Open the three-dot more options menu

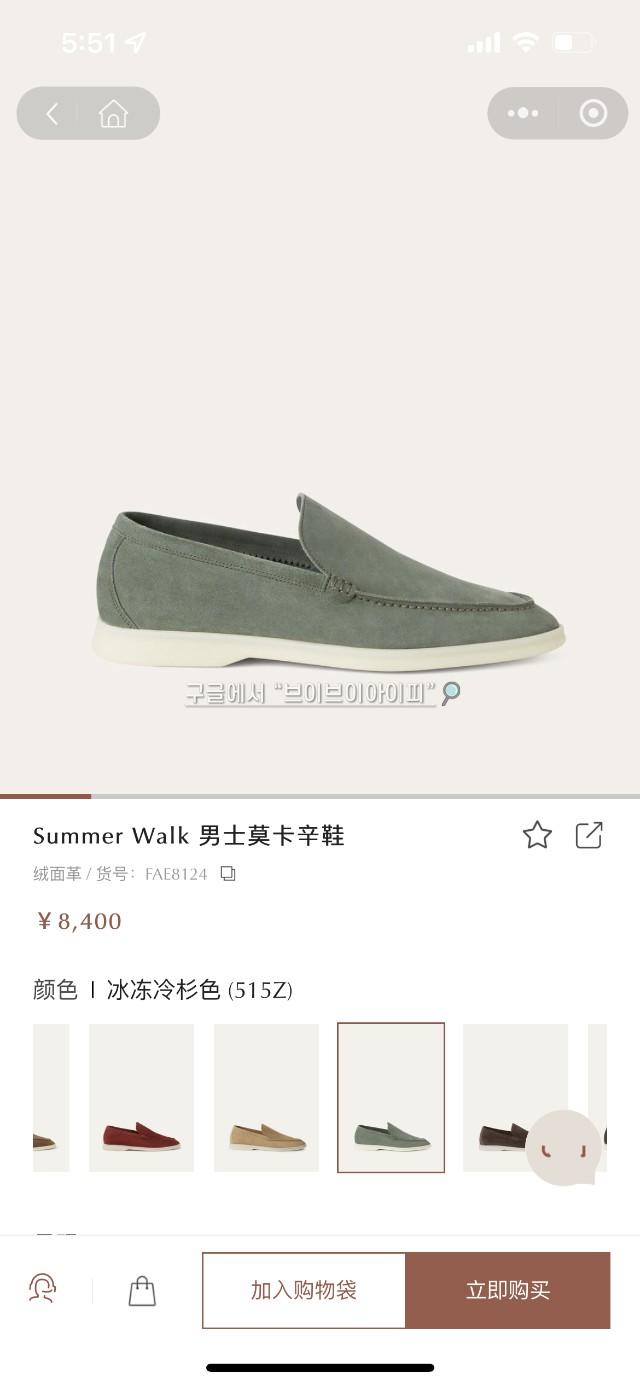pos(522,113)
